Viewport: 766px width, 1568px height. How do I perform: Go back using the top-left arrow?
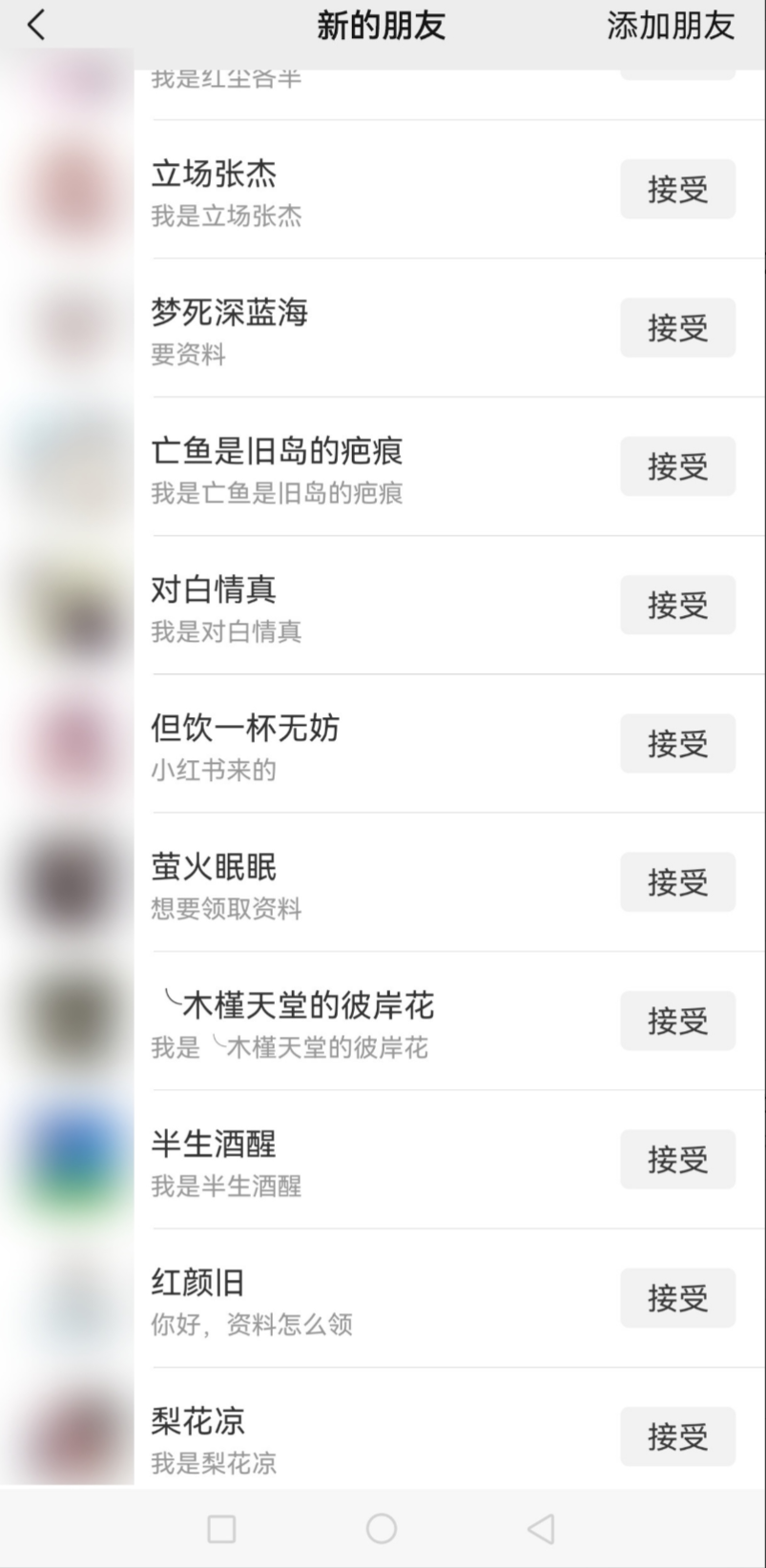click(36, 26)
